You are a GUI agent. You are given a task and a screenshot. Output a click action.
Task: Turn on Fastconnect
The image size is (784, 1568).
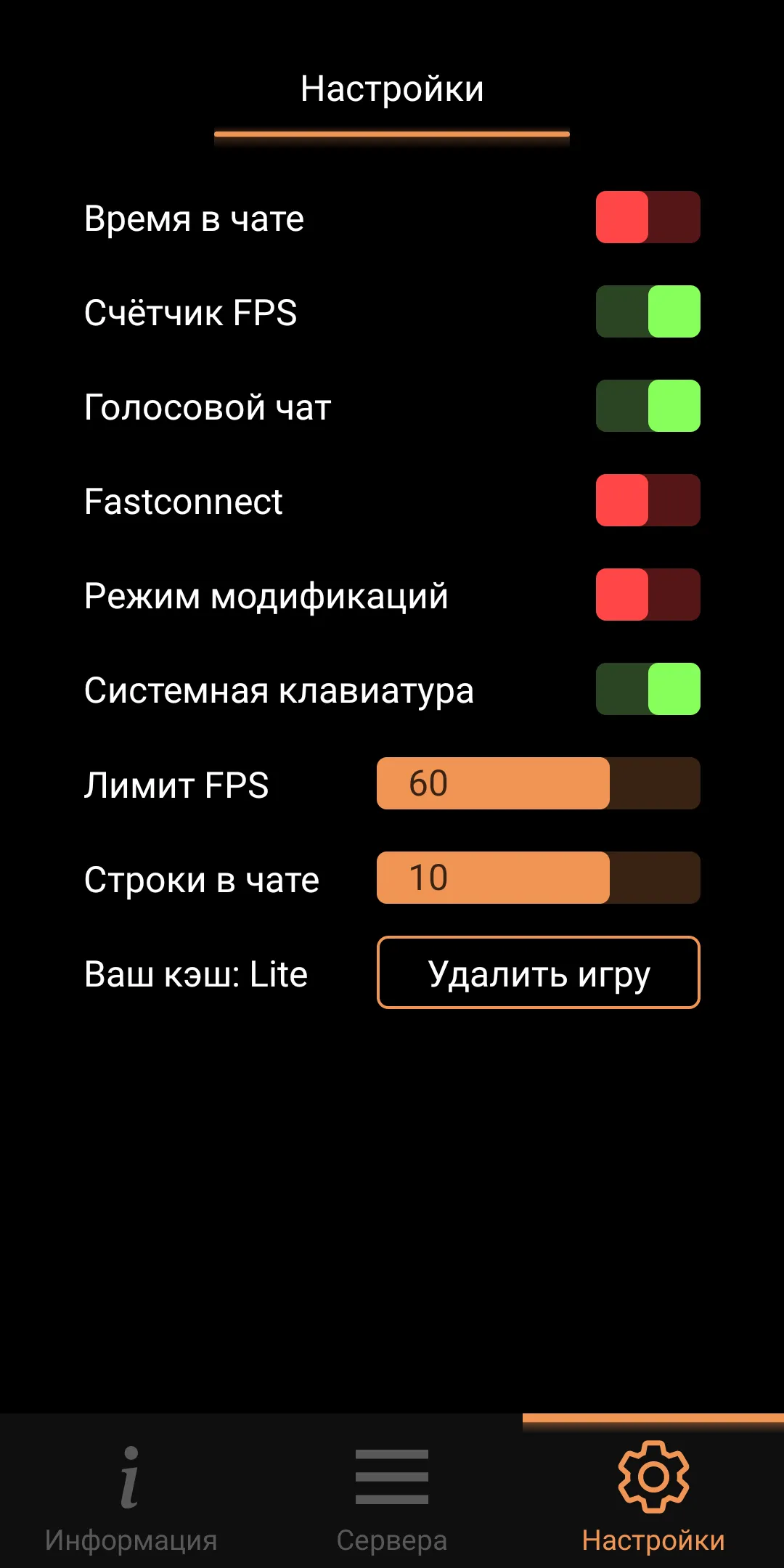648,500
